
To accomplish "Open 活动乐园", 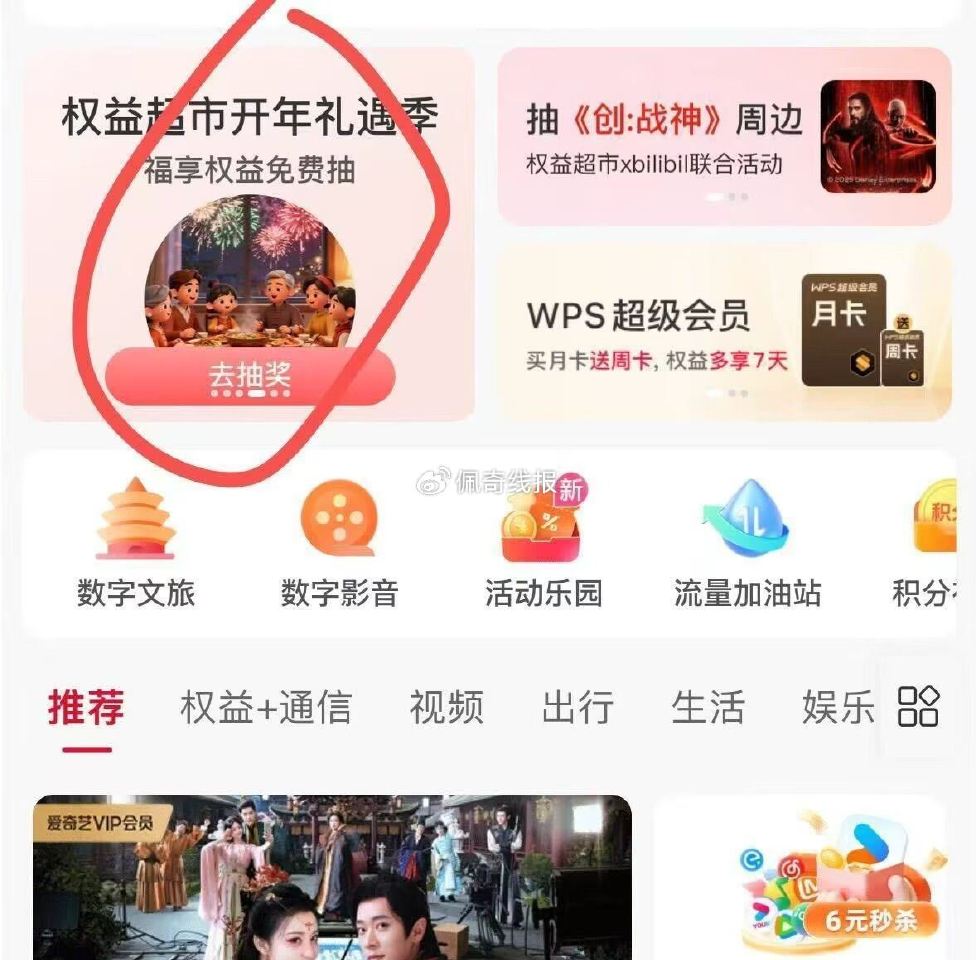I will 543,544.
